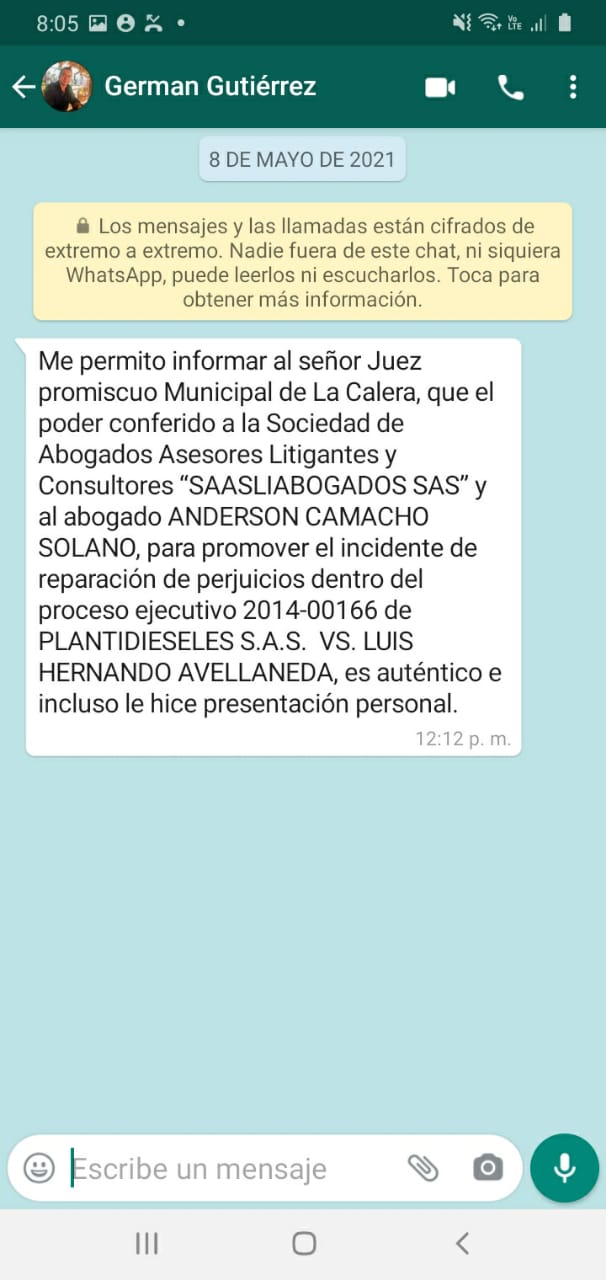This screenshot has height=1280, width=606.
Task: Open recent apps from the navigation bar
Action: tap(147, 1243)
